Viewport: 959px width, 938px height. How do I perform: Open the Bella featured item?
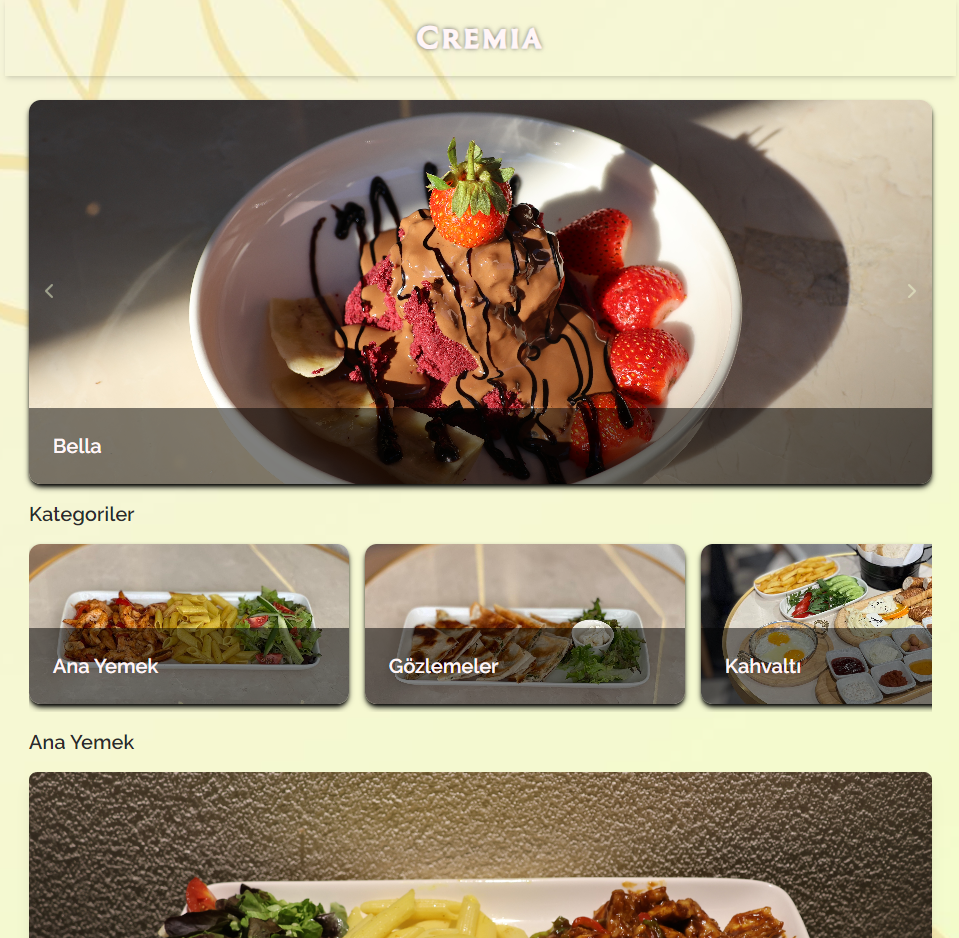[480, 300]
